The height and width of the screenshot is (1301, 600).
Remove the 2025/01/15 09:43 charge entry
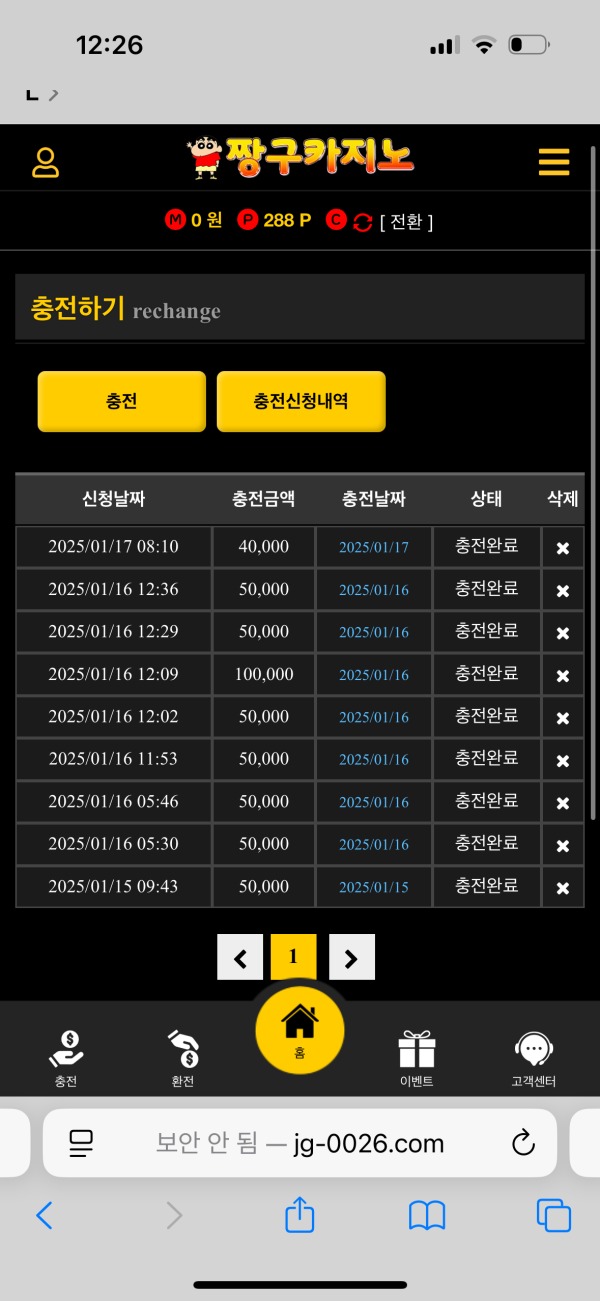point(562,888)
